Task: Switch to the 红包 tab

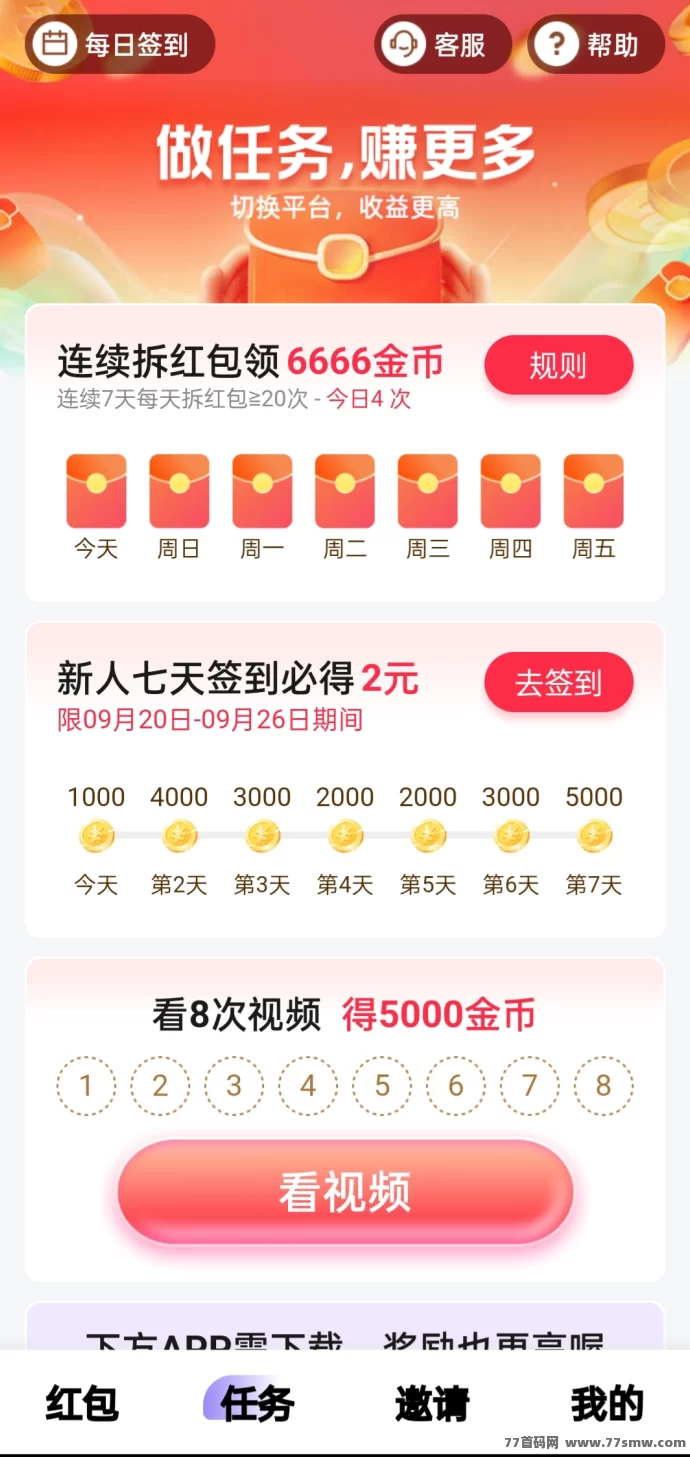Action: pos(82,1403)
